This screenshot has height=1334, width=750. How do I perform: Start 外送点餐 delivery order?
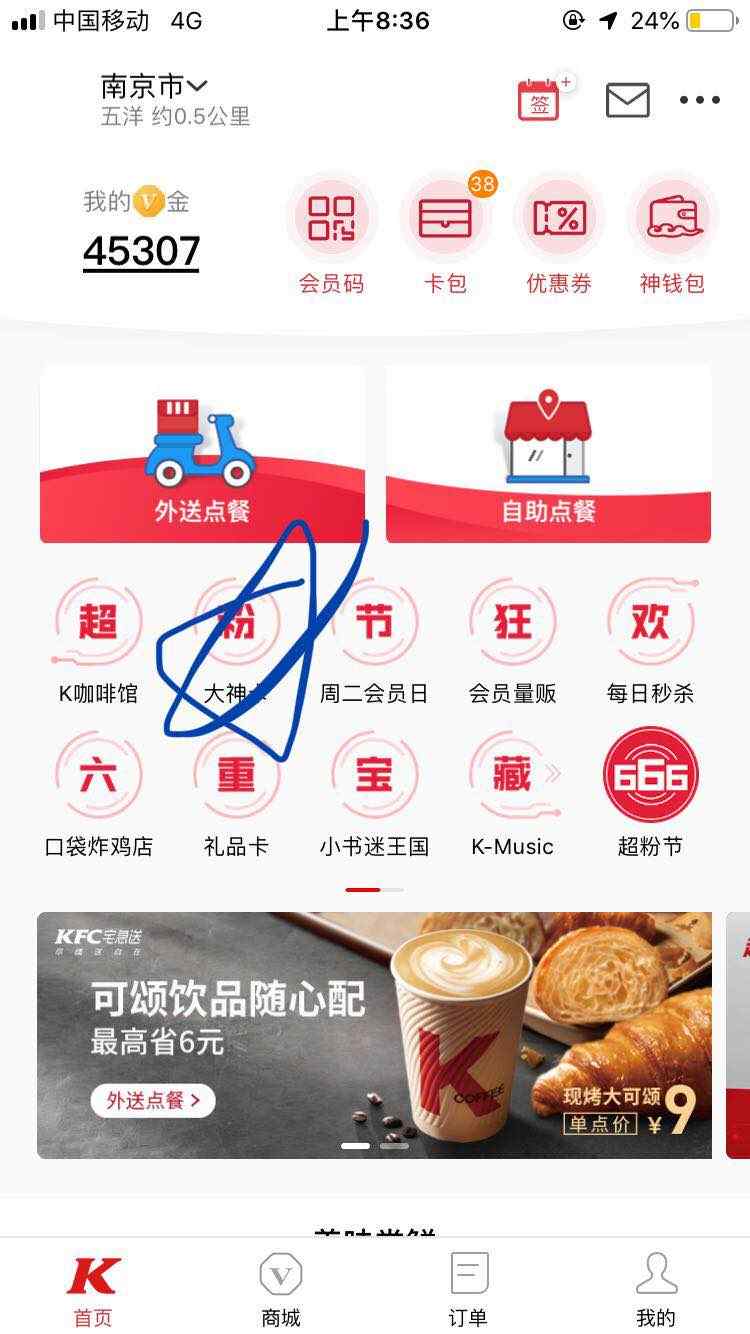tap(202, 455)
